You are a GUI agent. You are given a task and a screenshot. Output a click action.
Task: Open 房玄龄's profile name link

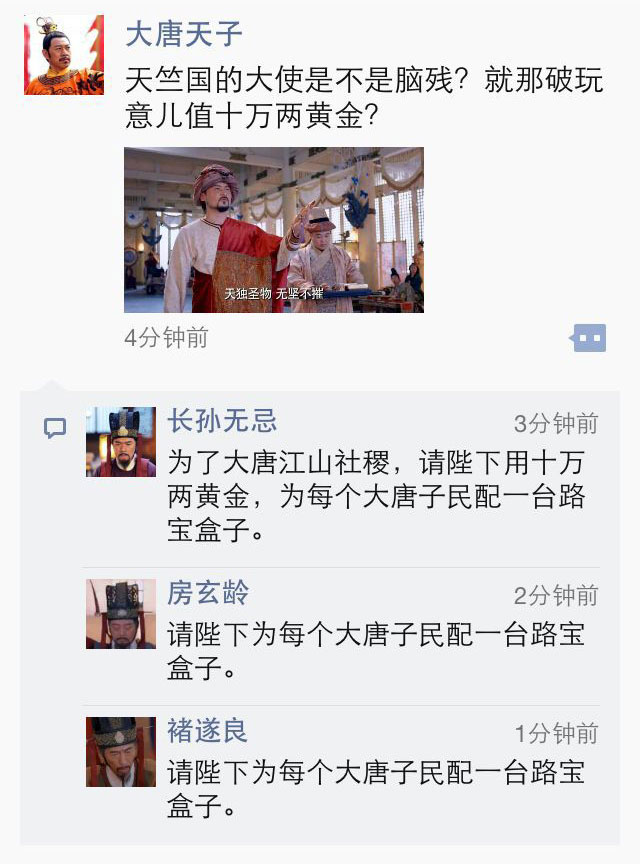pyautogui.click(x=208, y=593)
